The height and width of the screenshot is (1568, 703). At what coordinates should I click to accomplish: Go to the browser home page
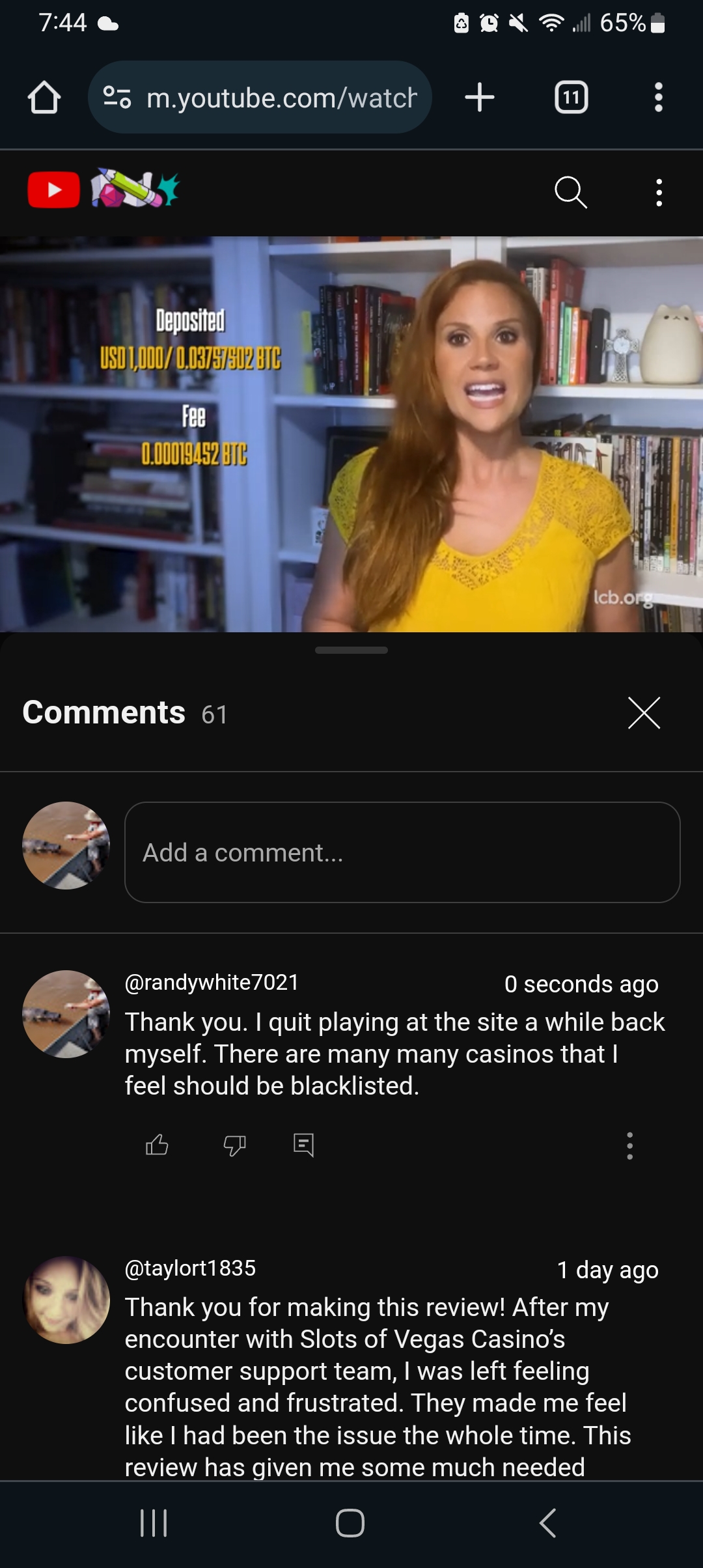click(x=44, y=98)
